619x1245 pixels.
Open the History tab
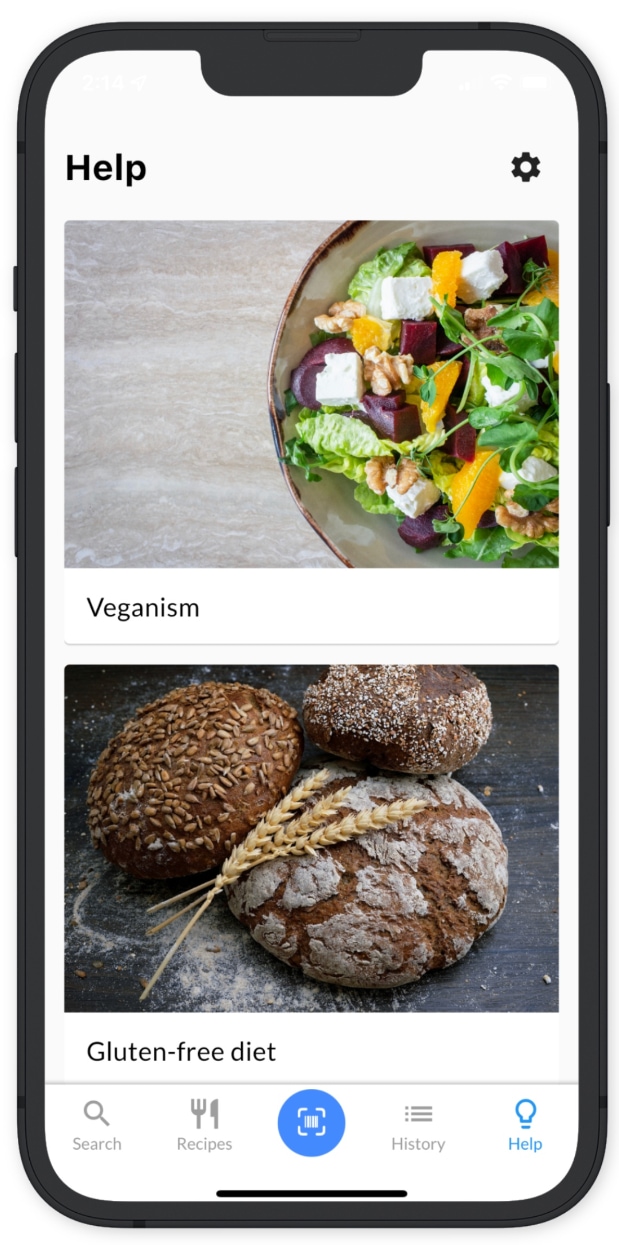pyautogui.click(x=418, y=1125)
